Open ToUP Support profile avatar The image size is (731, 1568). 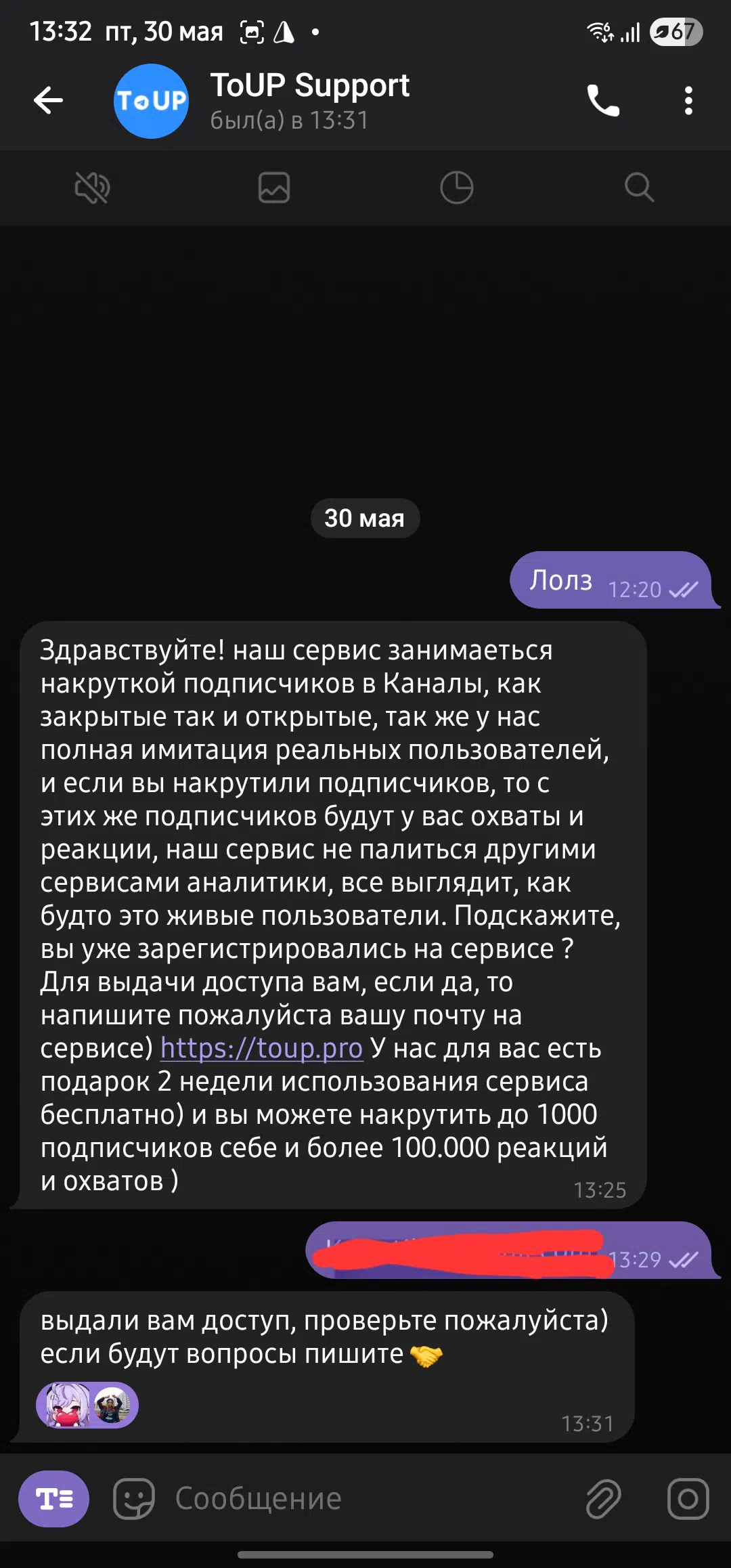(151, 102)
